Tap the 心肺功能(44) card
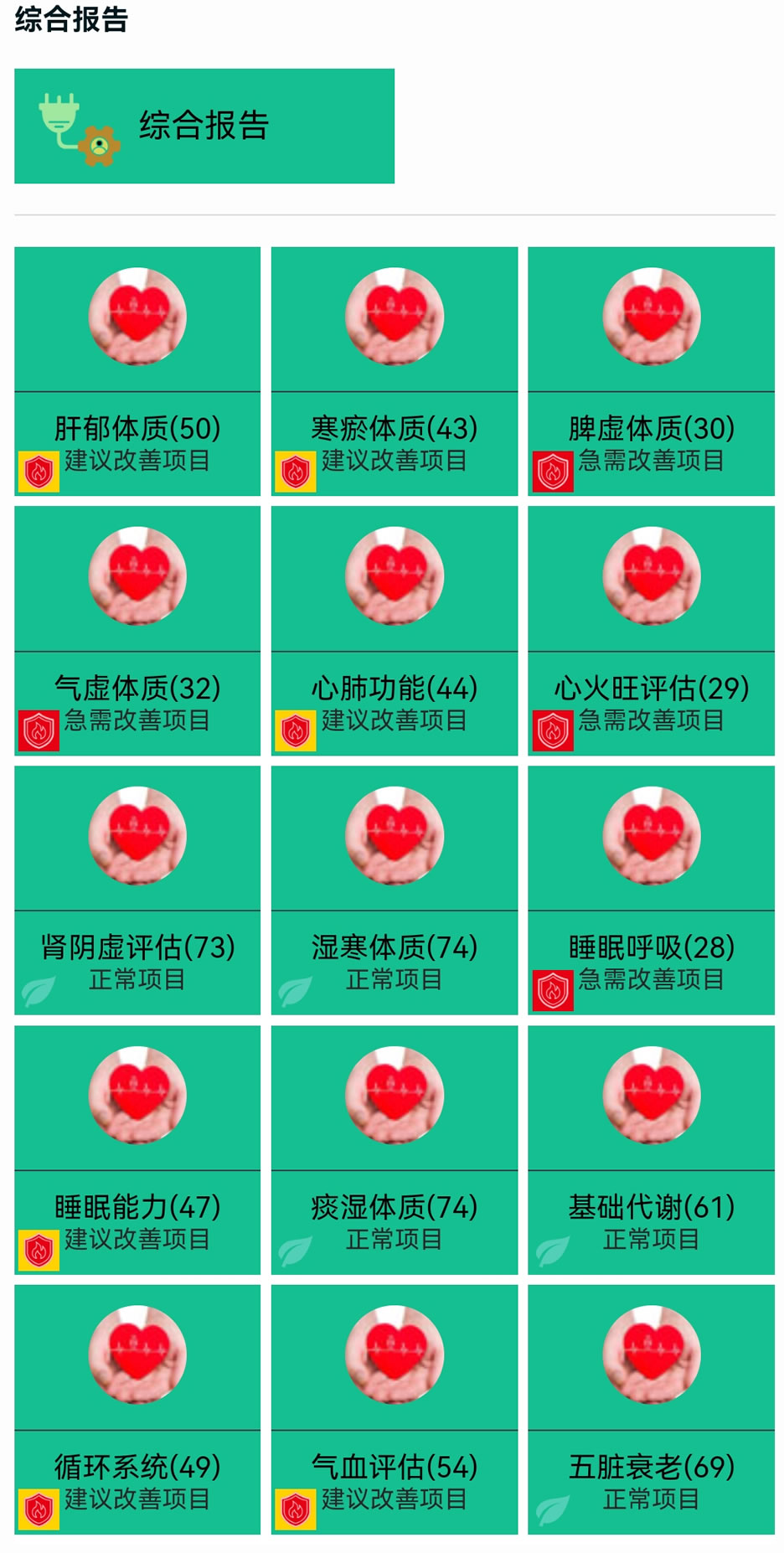 (x=394, y=631)
